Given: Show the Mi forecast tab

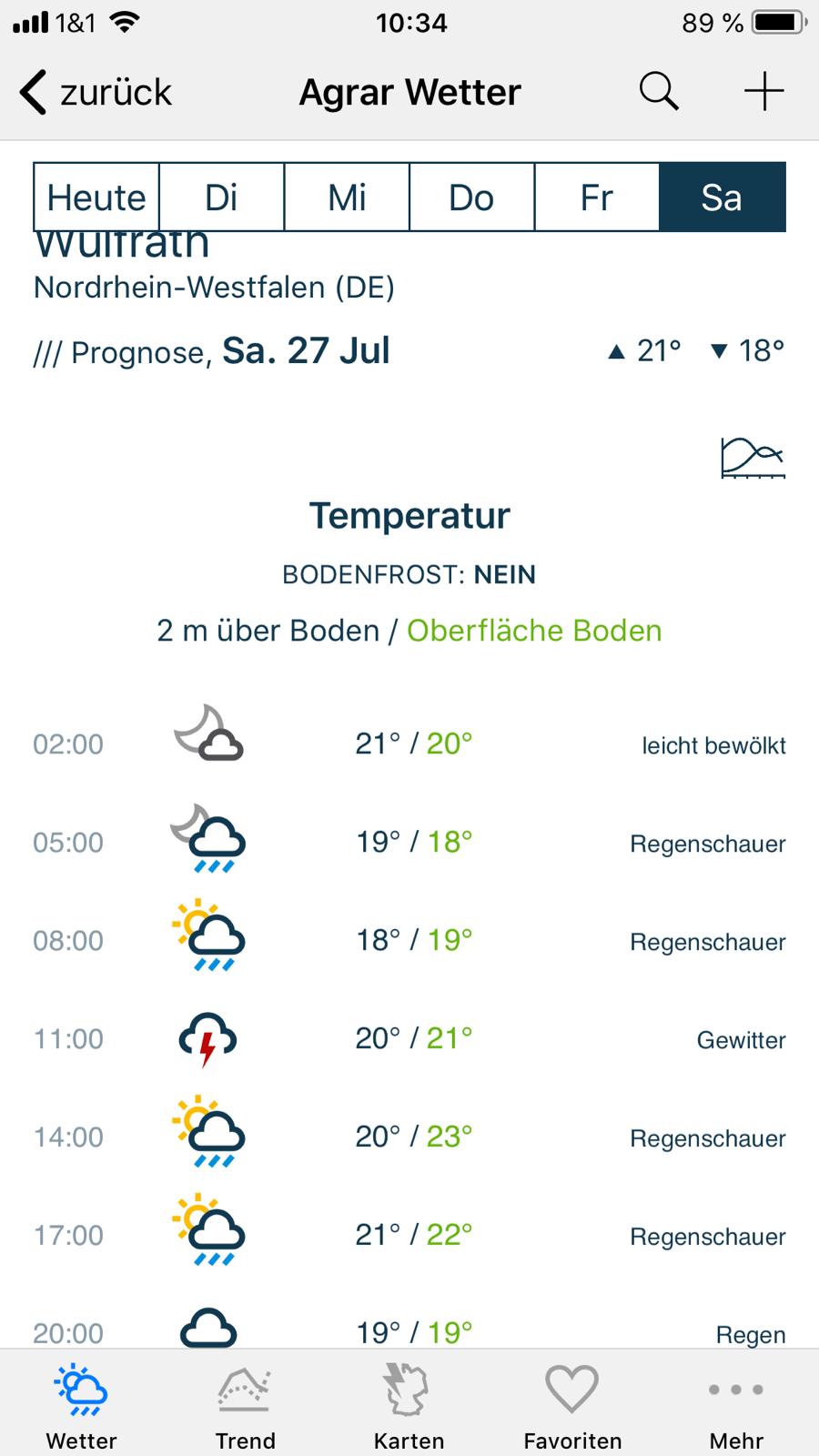Looking at the screenshot, I should coord(347,197).
